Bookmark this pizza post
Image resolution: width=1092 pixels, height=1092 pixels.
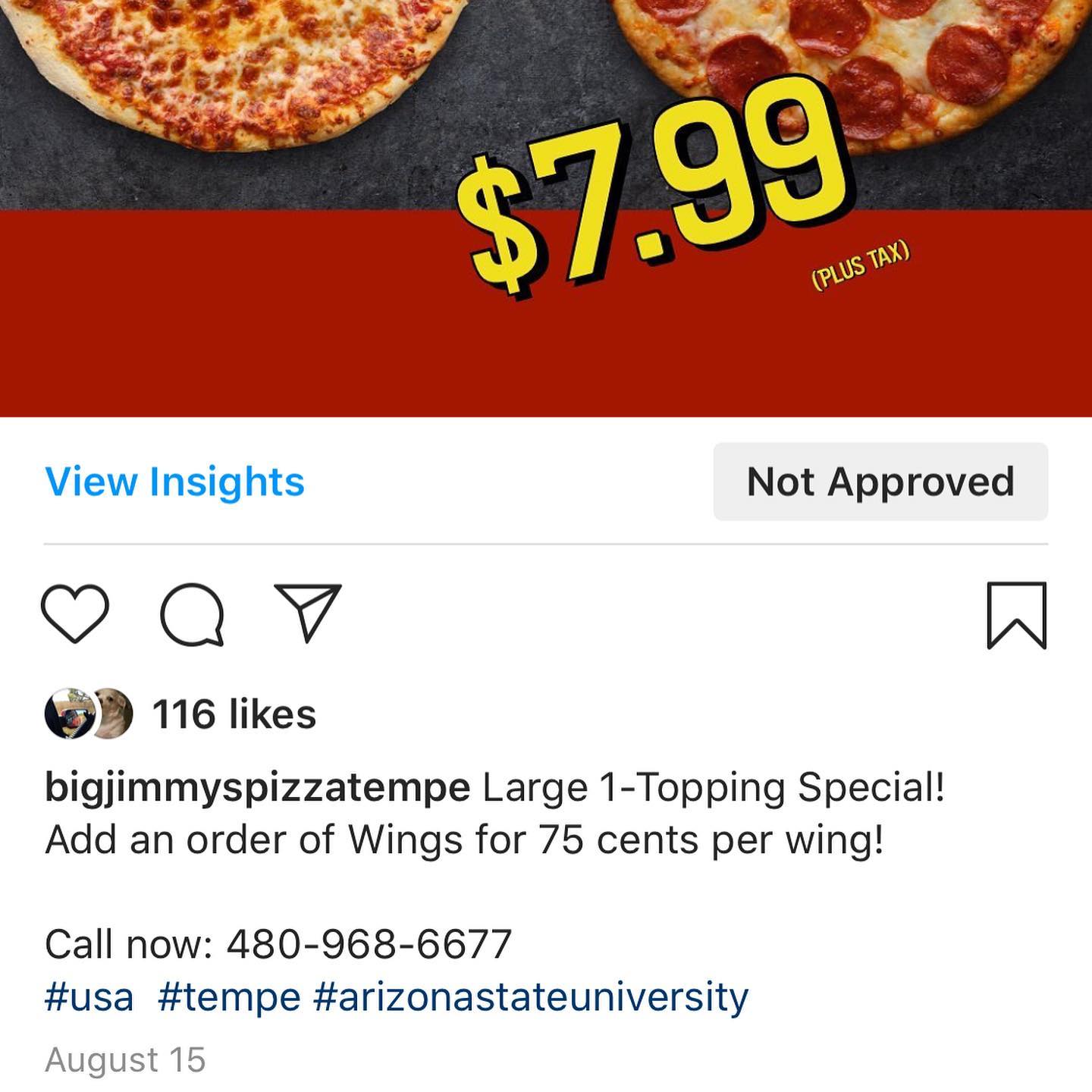[1016, 615]
